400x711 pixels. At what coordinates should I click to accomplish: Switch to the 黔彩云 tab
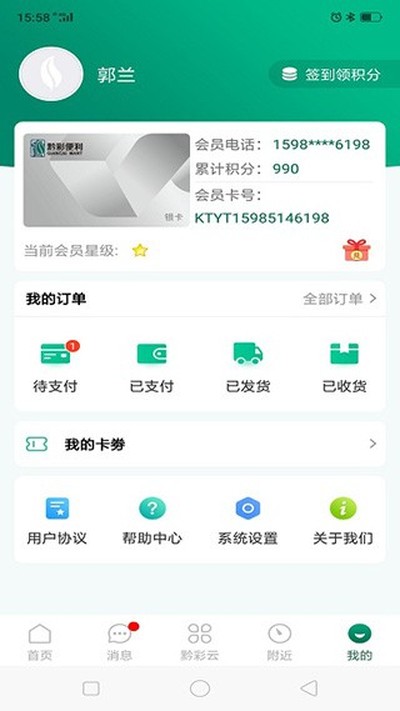pos(200,642)
